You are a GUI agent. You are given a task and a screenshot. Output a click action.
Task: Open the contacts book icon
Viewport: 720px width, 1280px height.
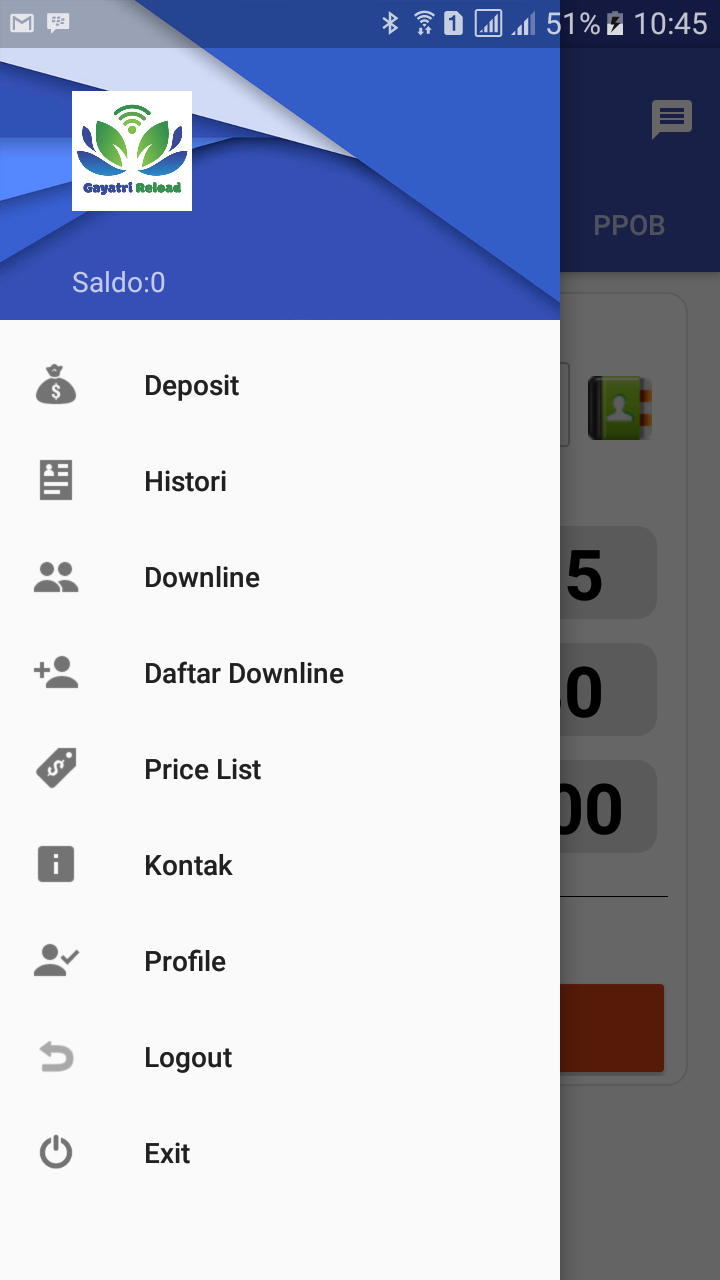(620, 408)
